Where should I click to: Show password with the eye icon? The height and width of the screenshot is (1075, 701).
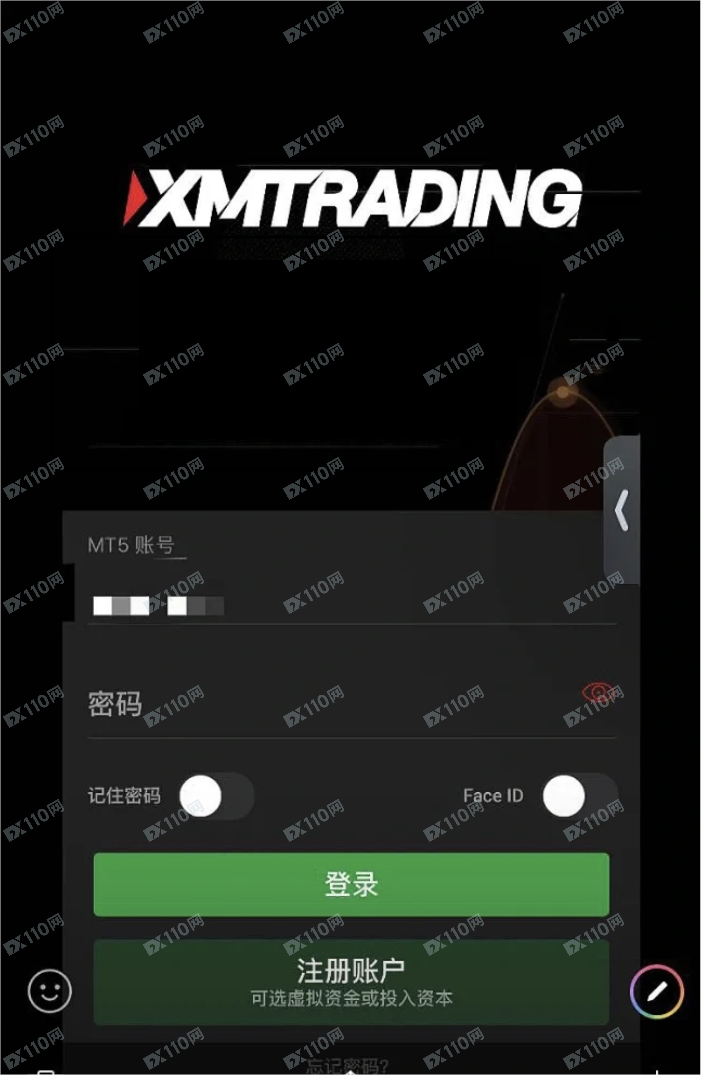[x=598, y=693]
